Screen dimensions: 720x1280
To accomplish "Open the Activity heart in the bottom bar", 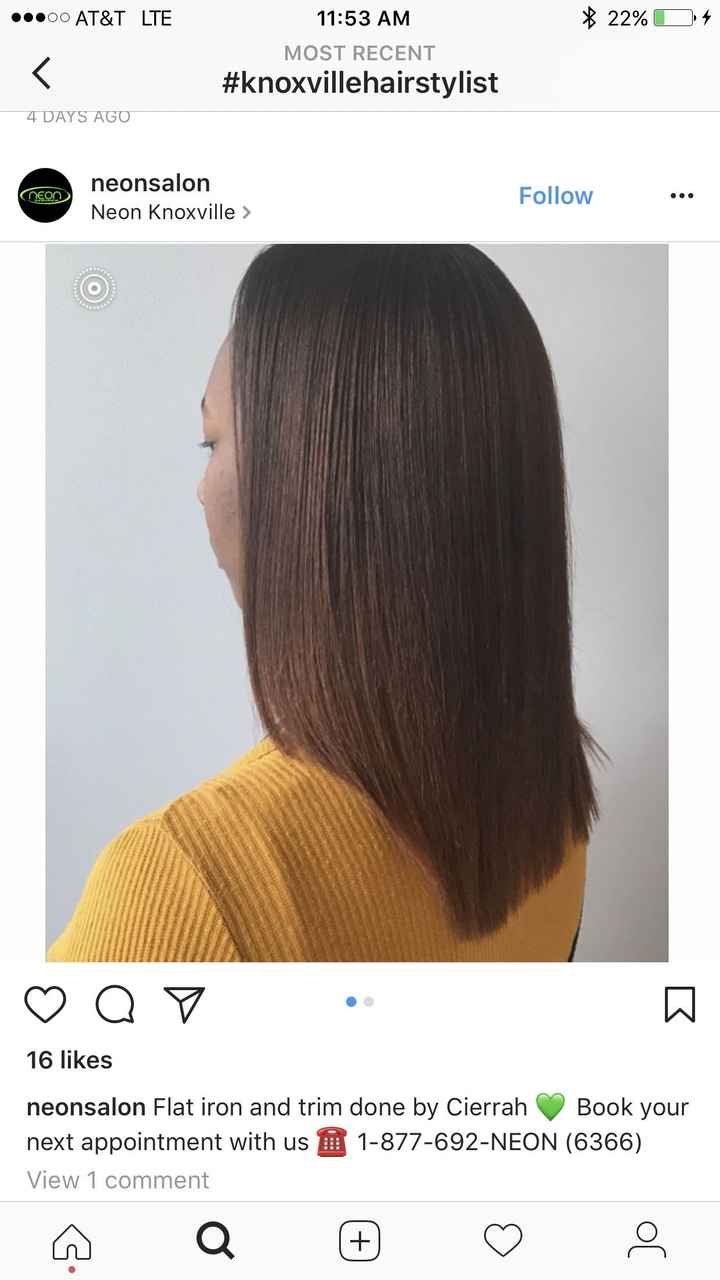I will click(x=504, y=1240).
